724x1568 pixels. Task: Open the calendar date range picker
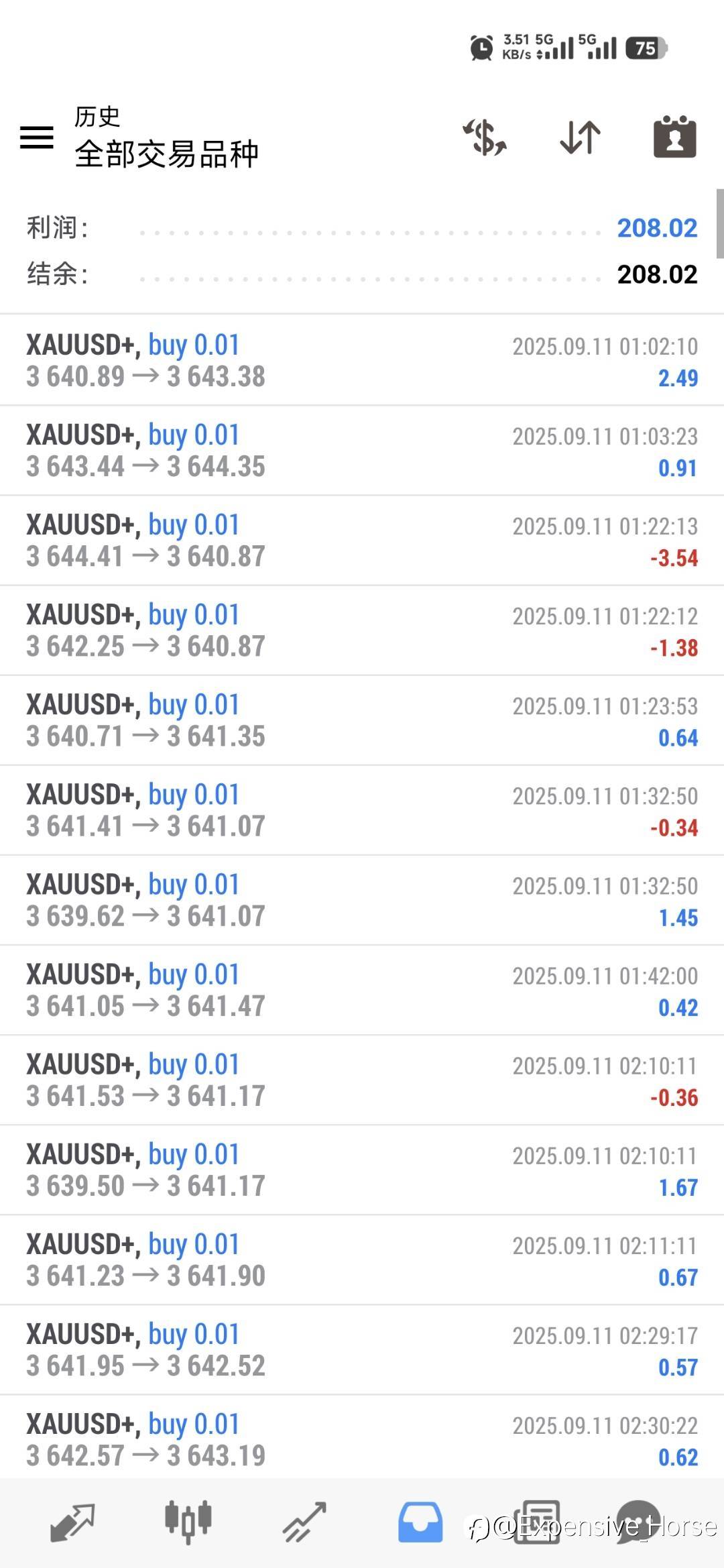[675, 137]
